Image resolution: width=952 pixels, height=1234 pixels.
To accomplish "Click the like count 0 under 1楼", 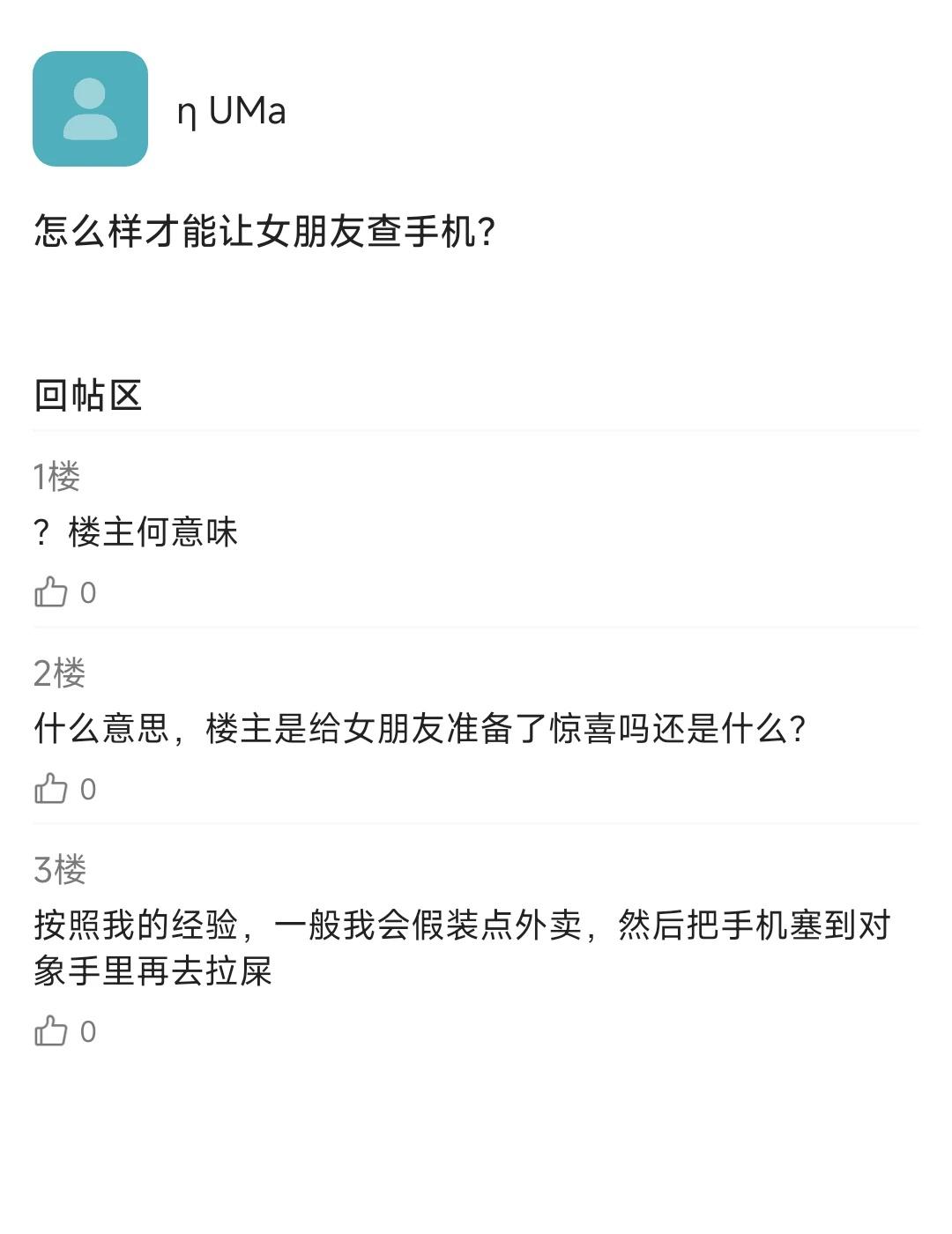I will click(x=88, y=593).
